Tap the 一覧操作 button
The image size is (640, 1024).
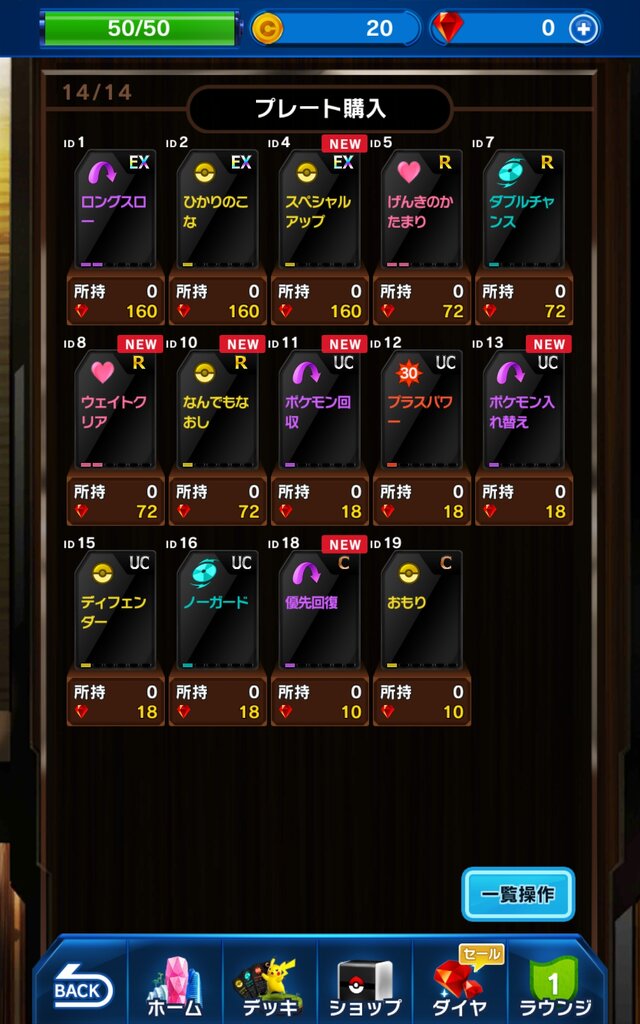point(518,893)
